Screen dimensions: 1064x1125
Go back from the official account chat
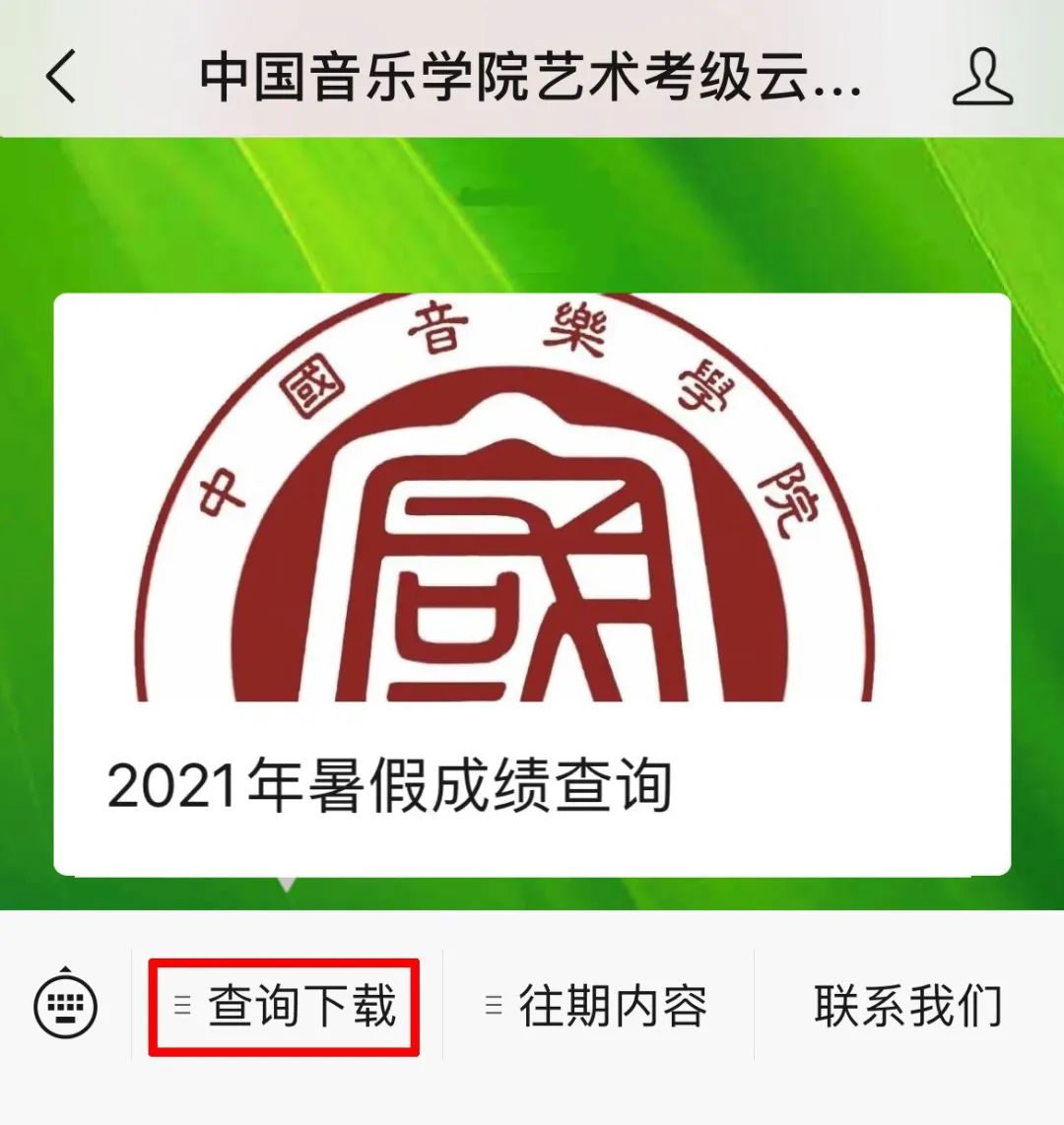(x=61, y=76)
